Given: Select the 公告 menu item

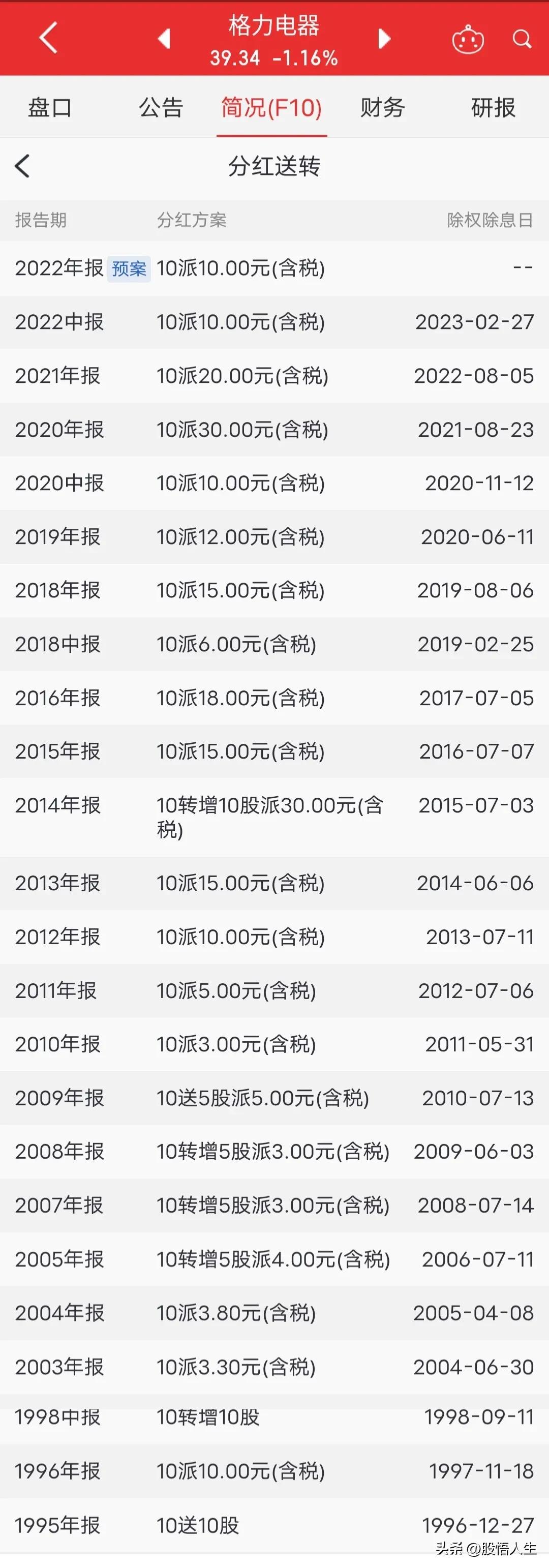Looking at the screenshot, I should click(x=162, y=107).
